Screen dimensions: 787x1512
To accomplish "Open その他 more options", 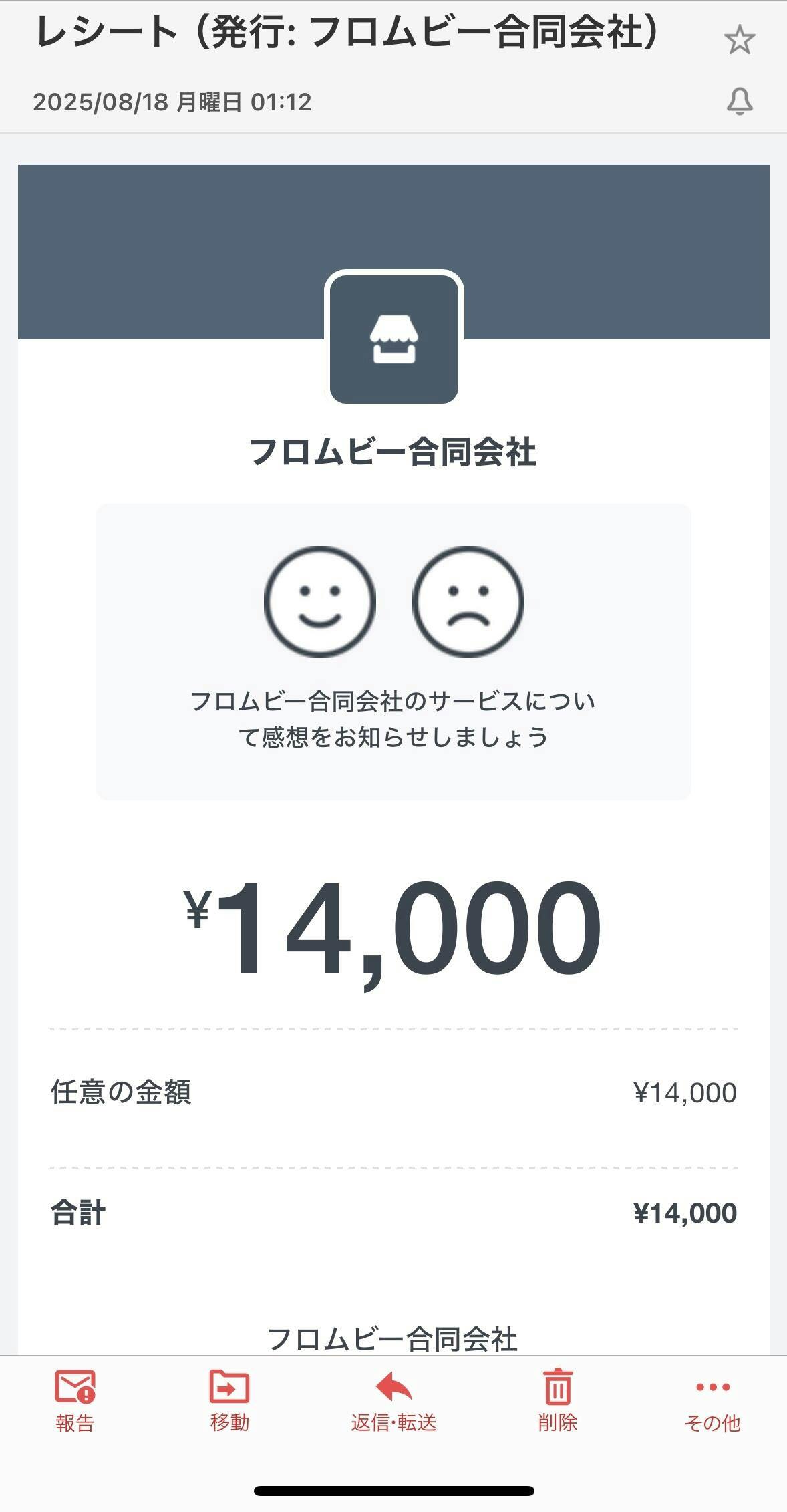I will click(x=712, y=1401).
